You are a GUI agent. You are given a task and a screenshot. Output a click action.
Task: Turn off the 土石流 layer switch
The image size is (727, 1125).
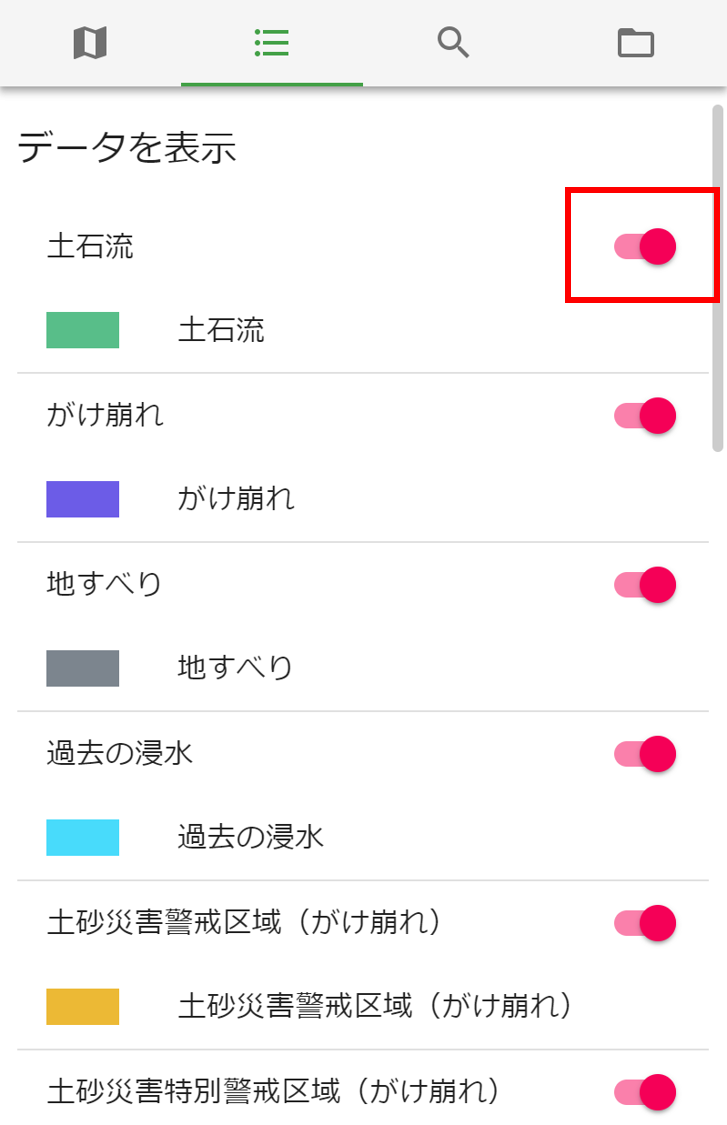pyautogui.click(x=645, y=246)
